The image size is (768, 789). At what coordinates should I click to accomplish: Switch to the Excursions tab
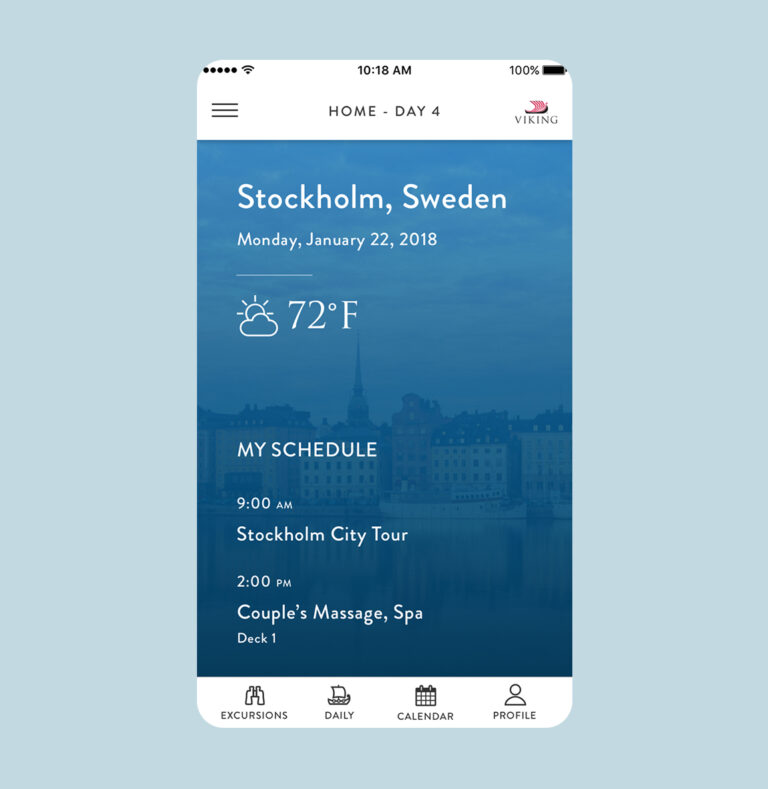254,702
